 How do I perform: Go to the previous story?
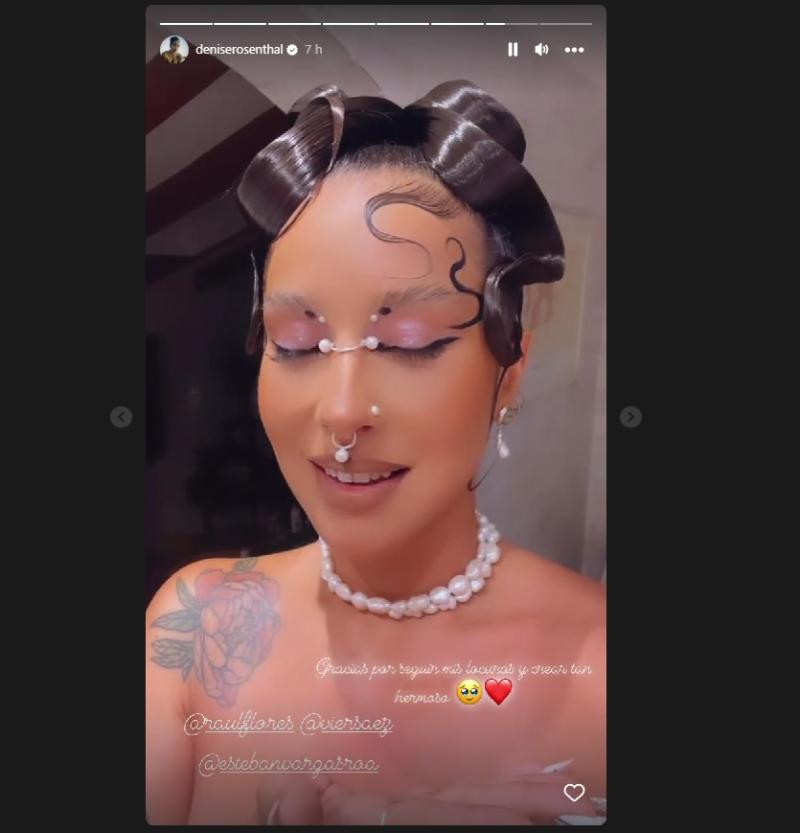[x=121, y=417]
